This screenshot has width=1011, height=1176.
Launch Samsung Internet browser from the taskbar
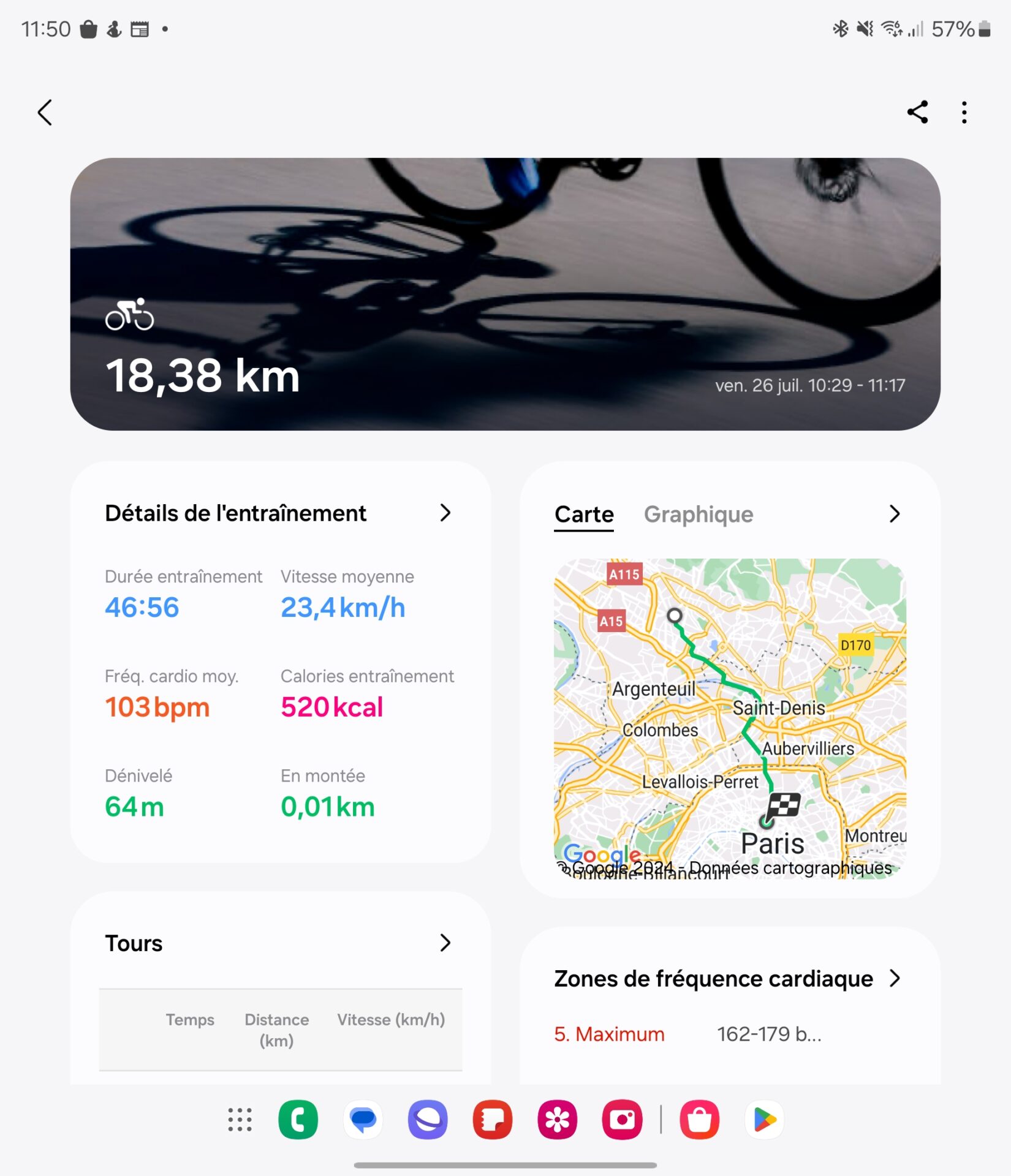(x=428, y=1120)
